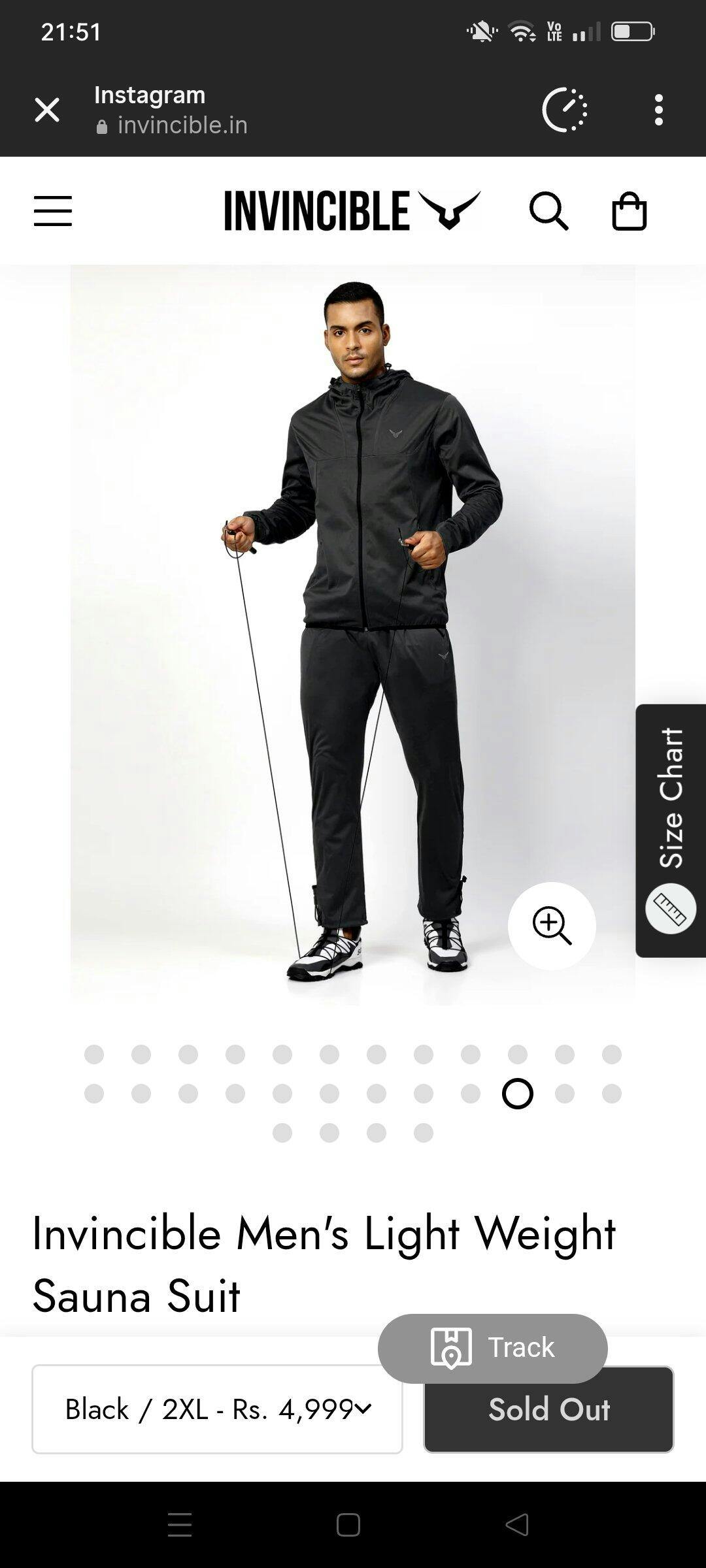Open the browser overflow menu

click(x=659, y=110)
